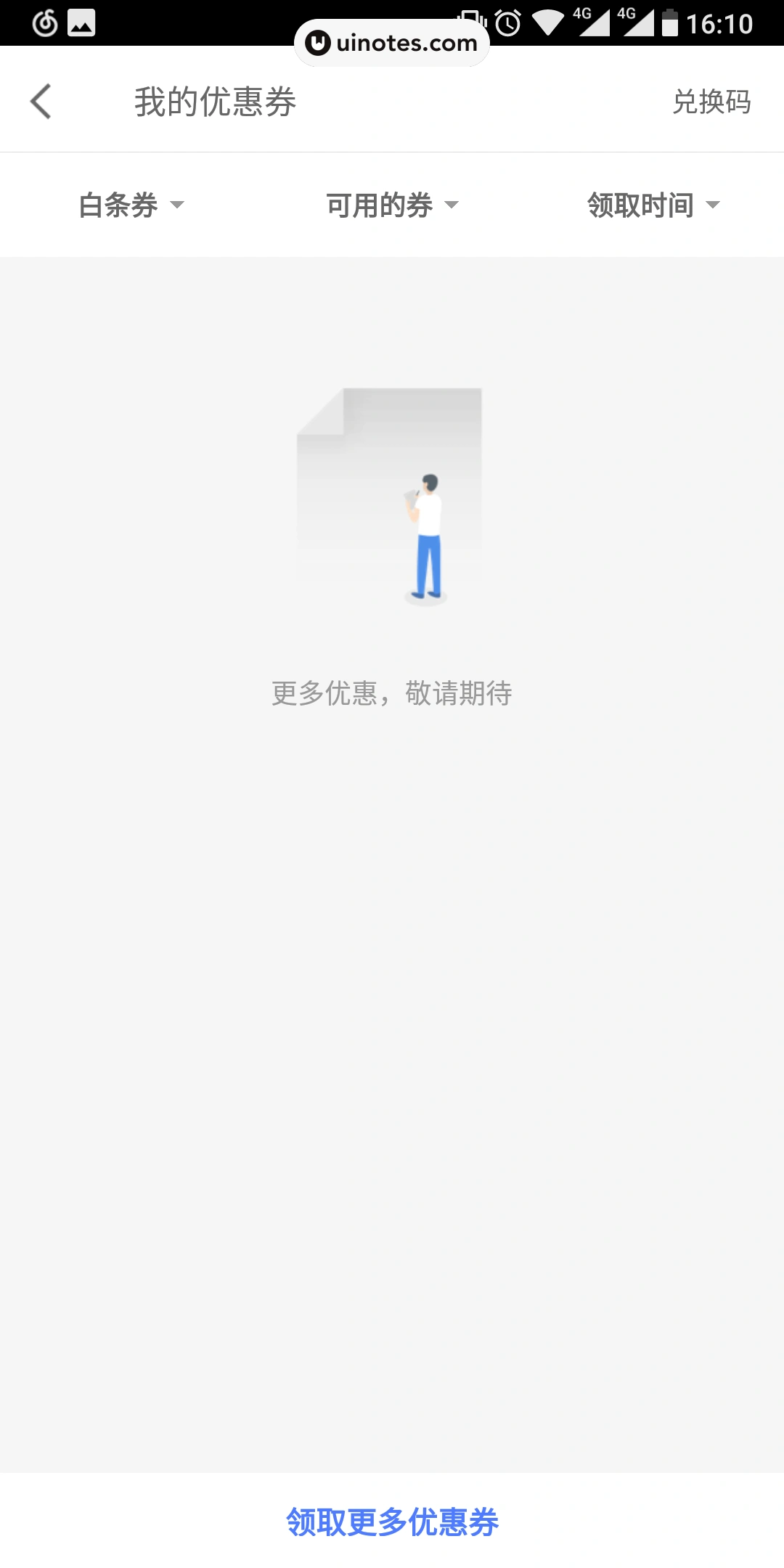Viewport: 784px width, 1568px height.
Task: Click the uinotes.com watermark badge
Action: [392, 41]
